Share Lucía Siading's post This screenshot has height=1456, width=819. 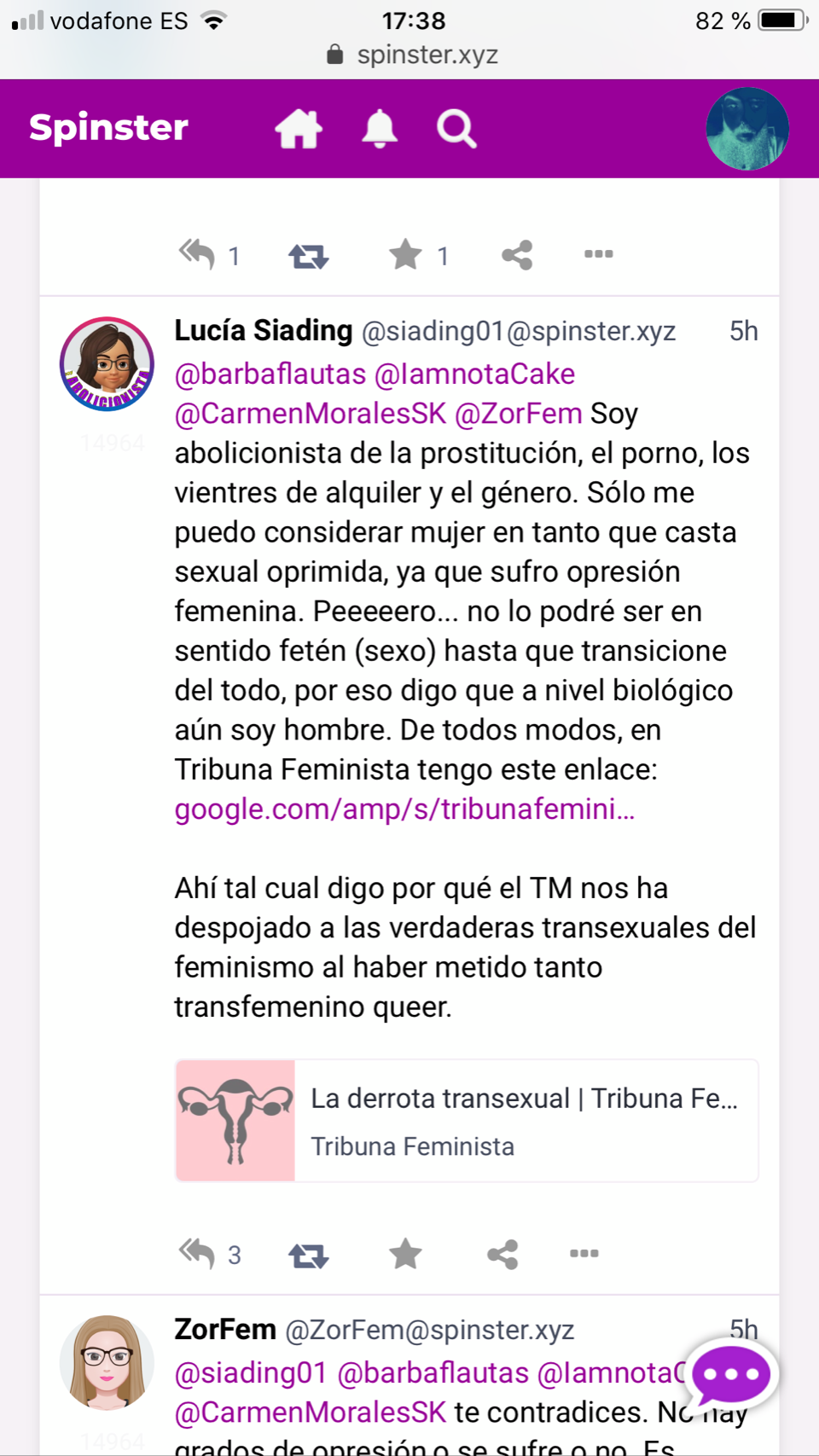point(502,1254)
